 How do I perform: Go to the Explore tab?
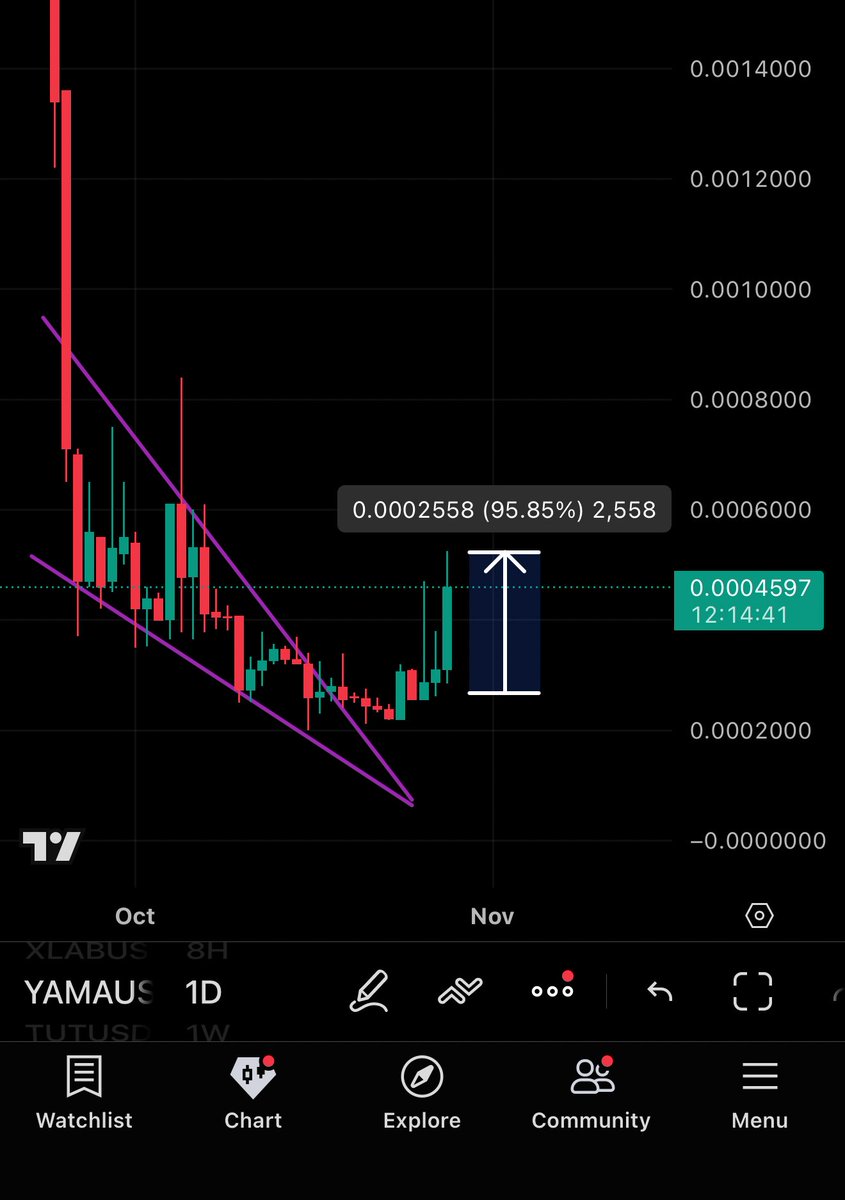[x=422, y=1094]
